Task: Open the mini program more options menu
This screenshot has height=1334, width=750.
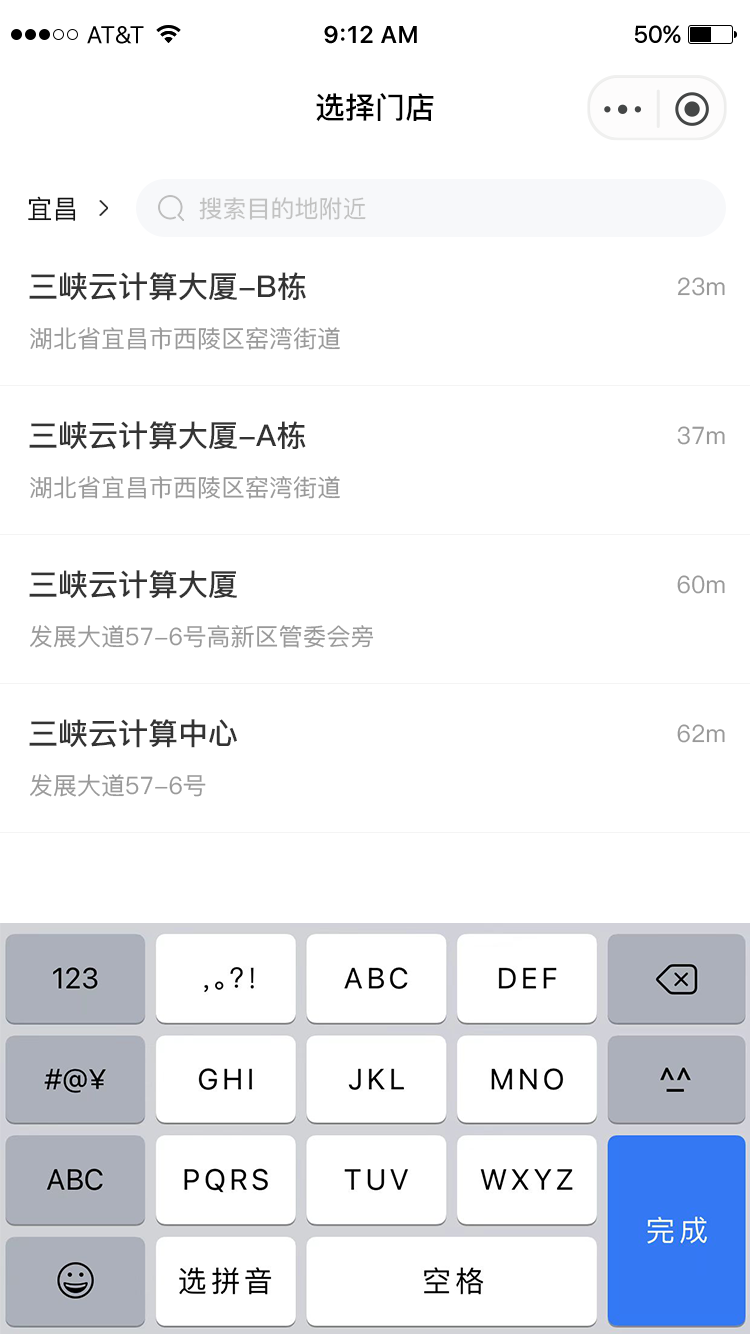Action: (x=623, y=109)
